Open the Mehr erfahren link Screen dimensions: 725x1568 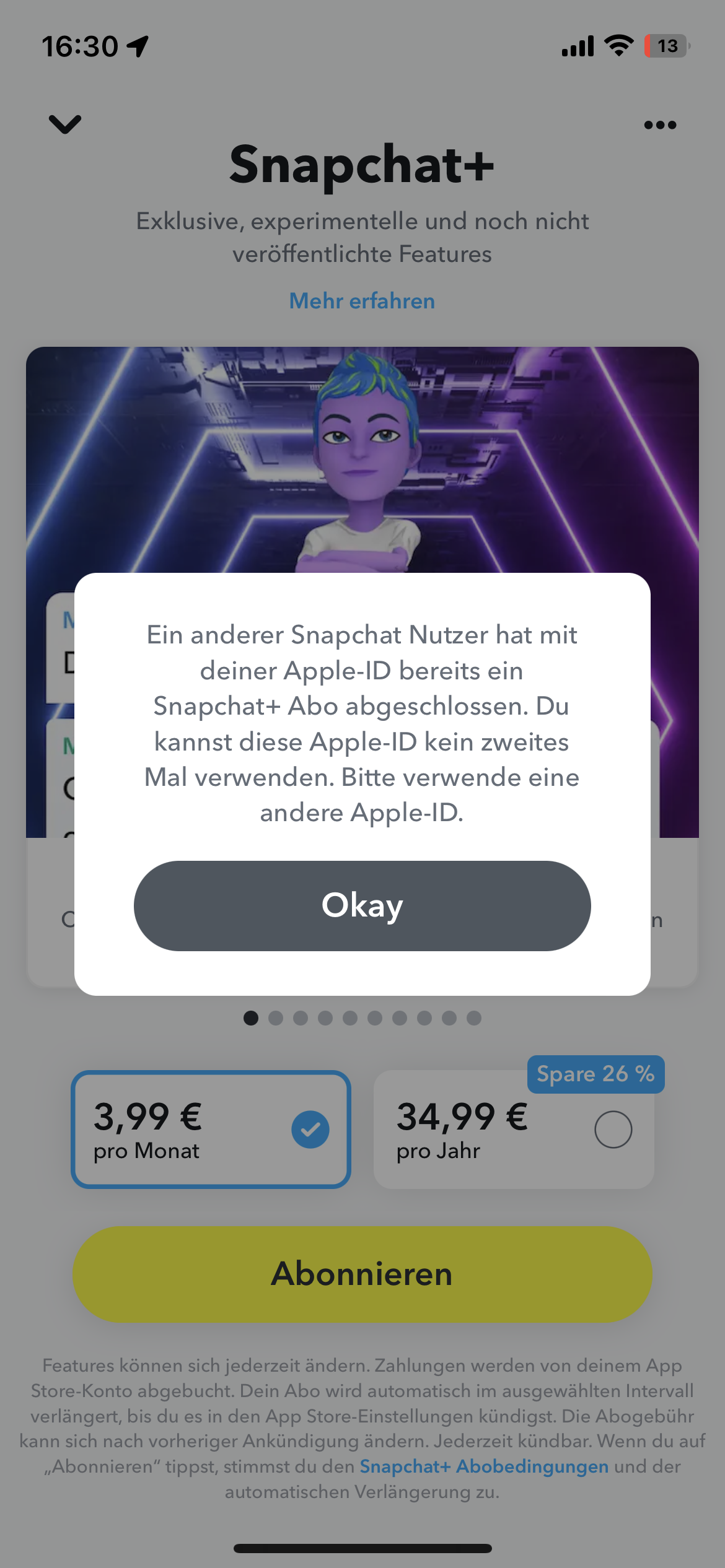pyautogui.click(x=362, y=301)
